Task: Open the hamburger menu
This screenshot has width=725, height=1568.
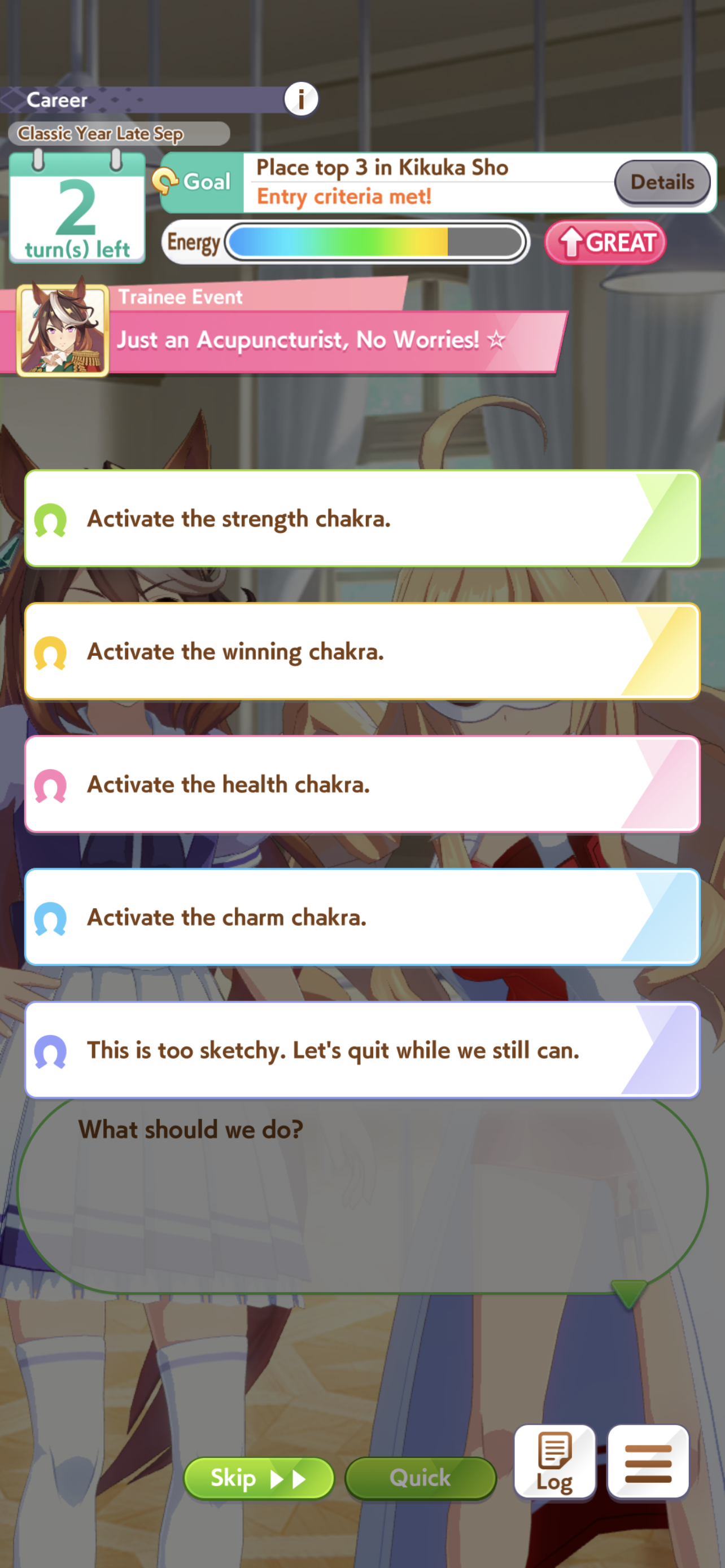Action: click(x=648, y=1461)
